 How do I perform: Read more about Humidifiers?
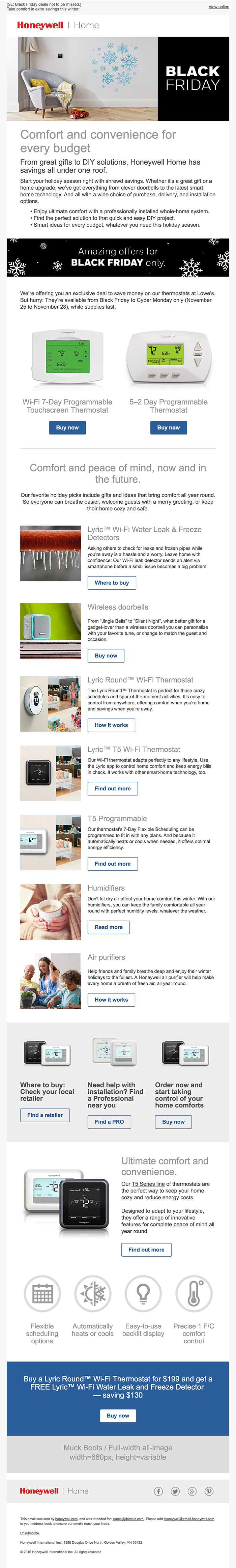108,927
